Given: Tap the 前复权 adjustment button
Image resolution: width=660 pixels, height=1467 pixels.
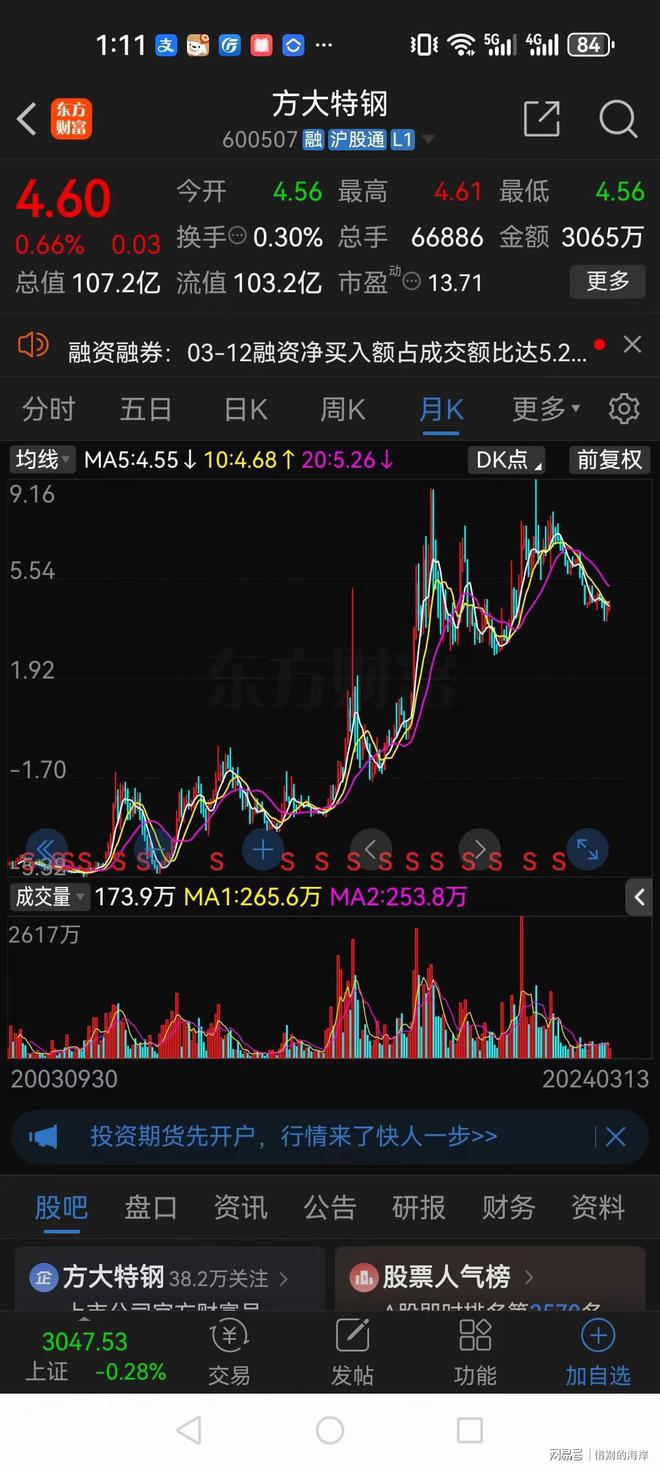Looking at the screenshot, I should (x=609, y=460).
